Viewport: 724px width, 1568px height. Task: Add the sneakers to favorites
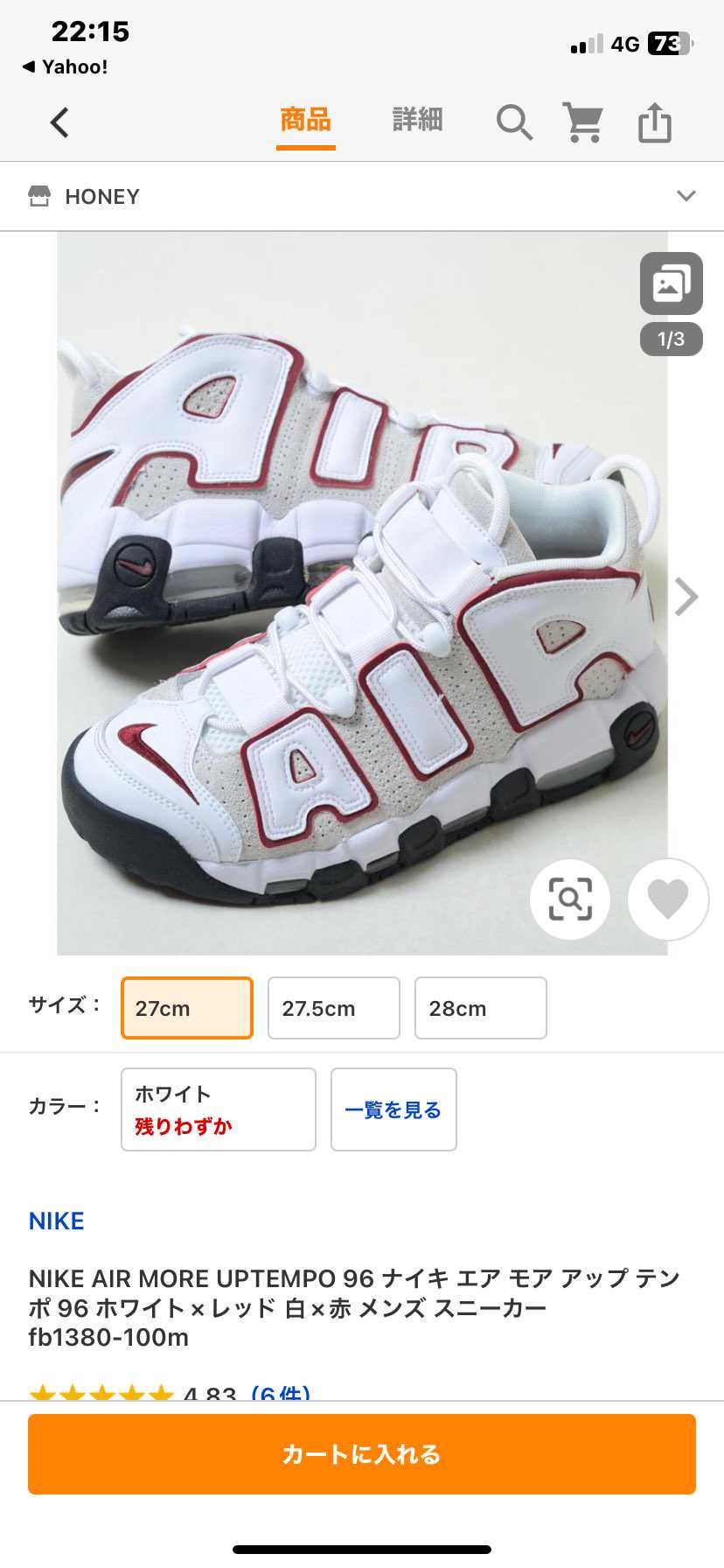point(667,899)
